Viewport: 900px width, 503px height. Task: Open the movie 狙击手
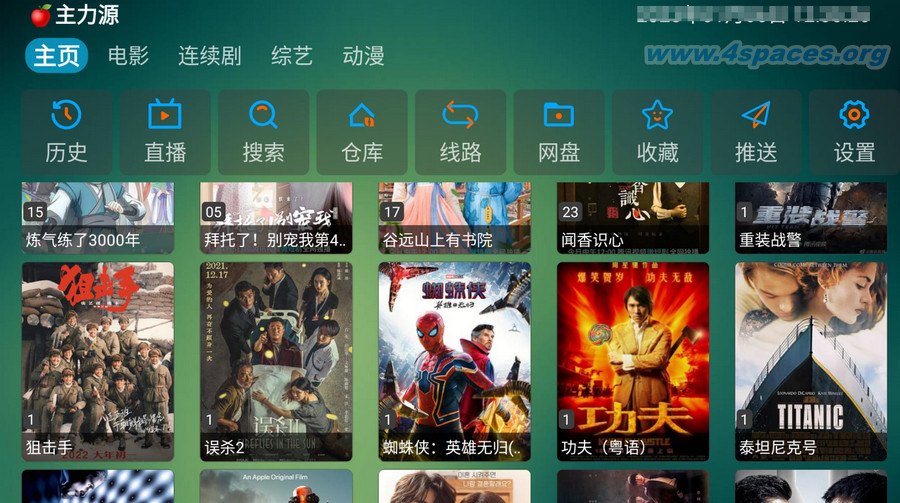98,360
